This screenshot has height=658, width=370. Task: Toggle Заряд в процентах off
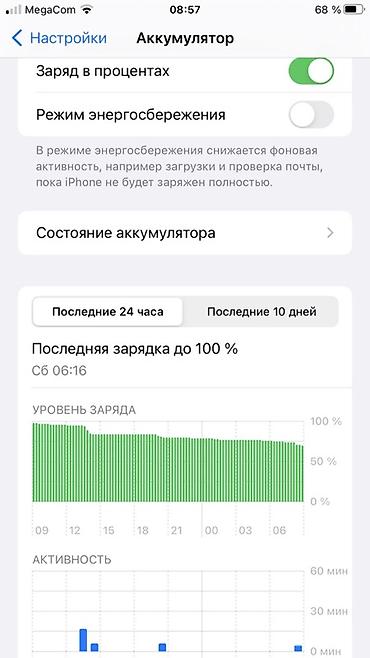point(311,71)
